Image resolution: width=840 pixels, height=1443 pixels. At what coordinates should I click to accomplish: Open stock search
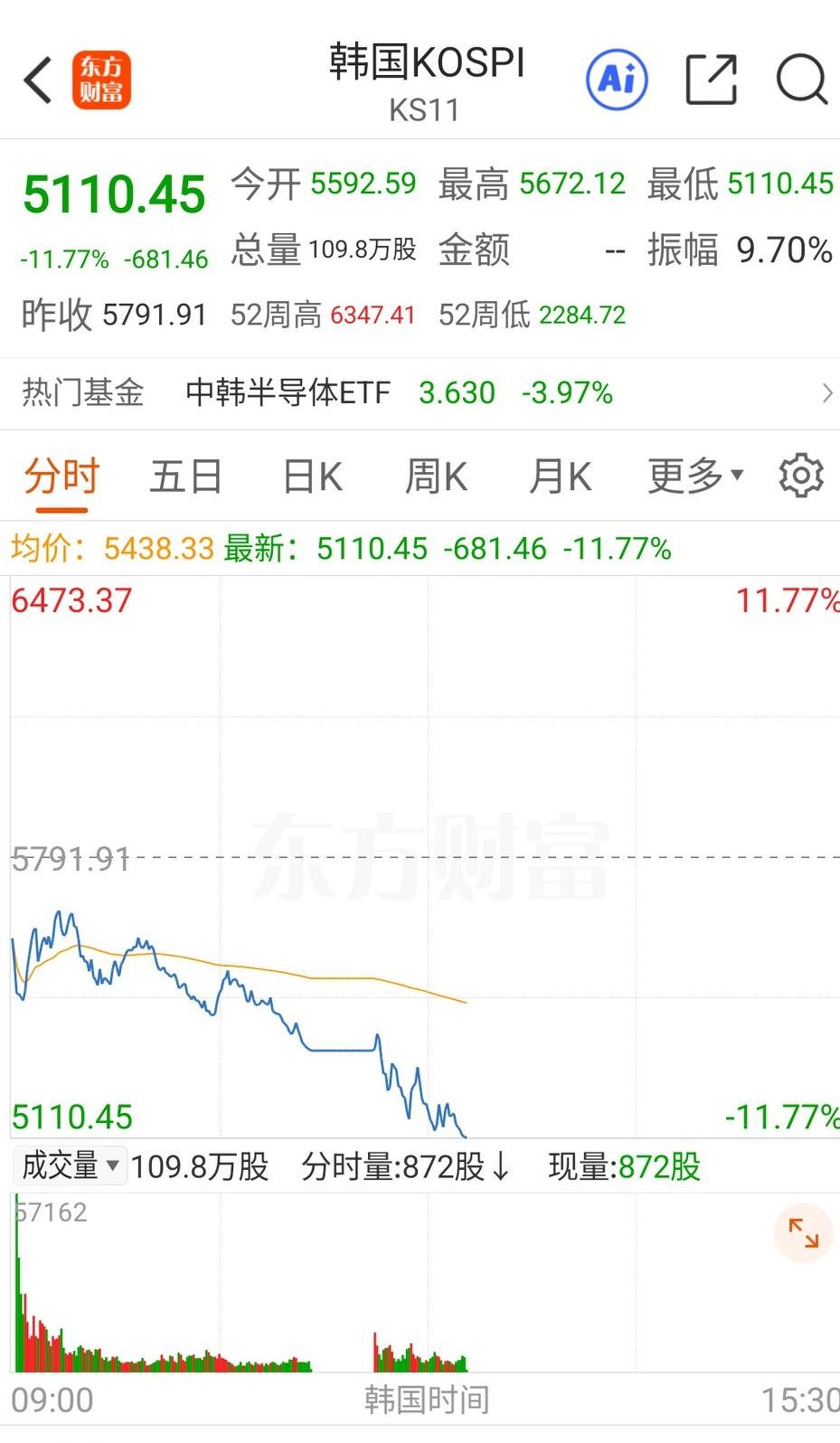click(799, 80)
